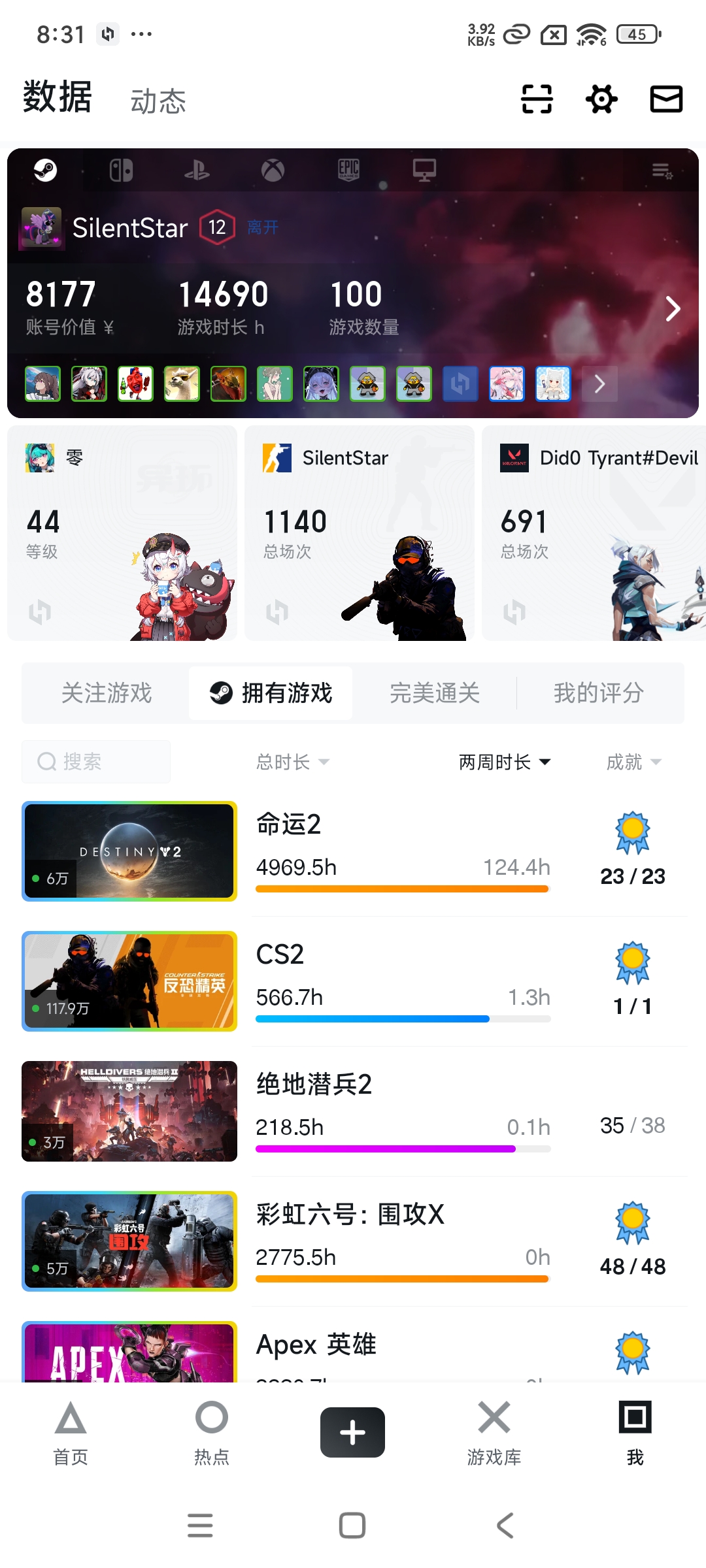Open settings gear icon
706x1568 pixels.
601,99
